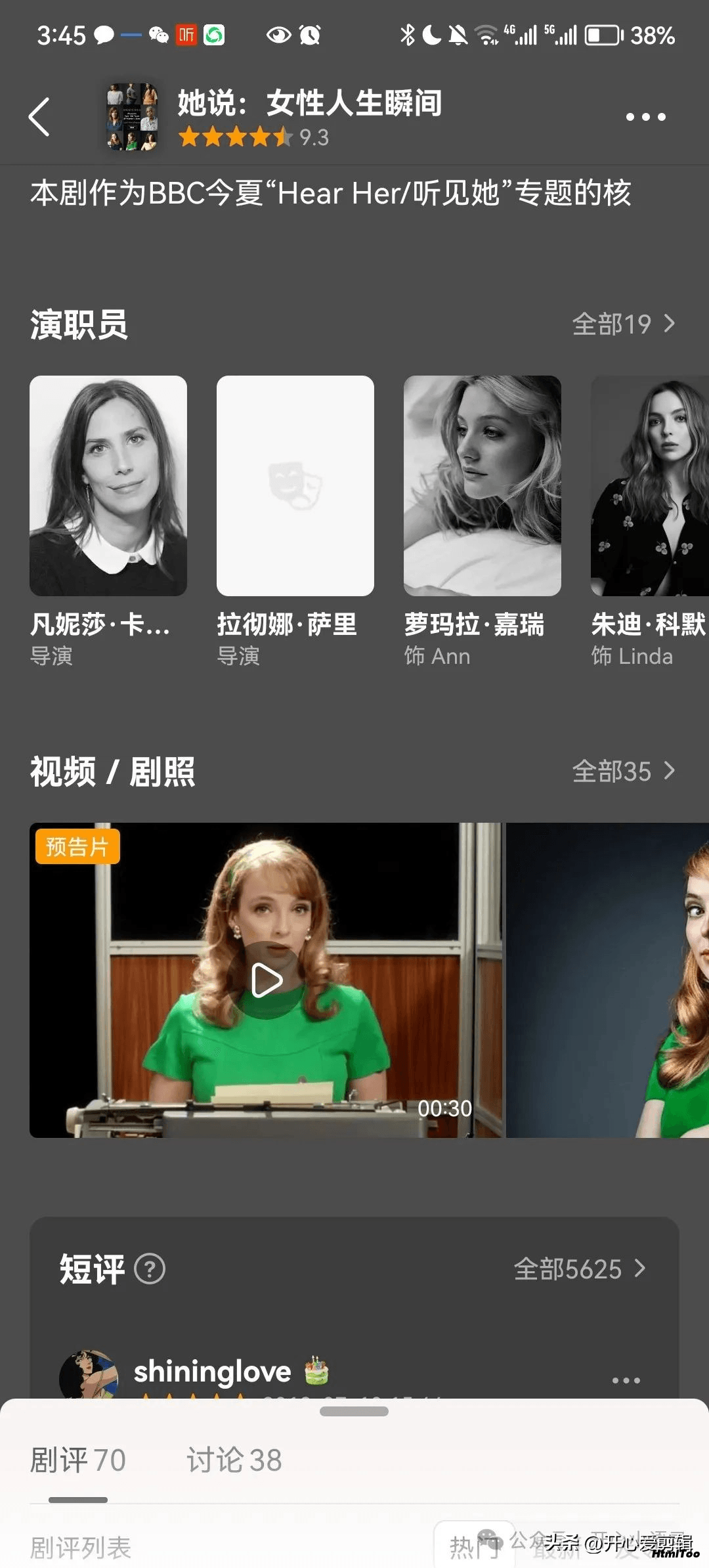
Task: Play the 预告片 trailer video
Action: pos(267,980)
